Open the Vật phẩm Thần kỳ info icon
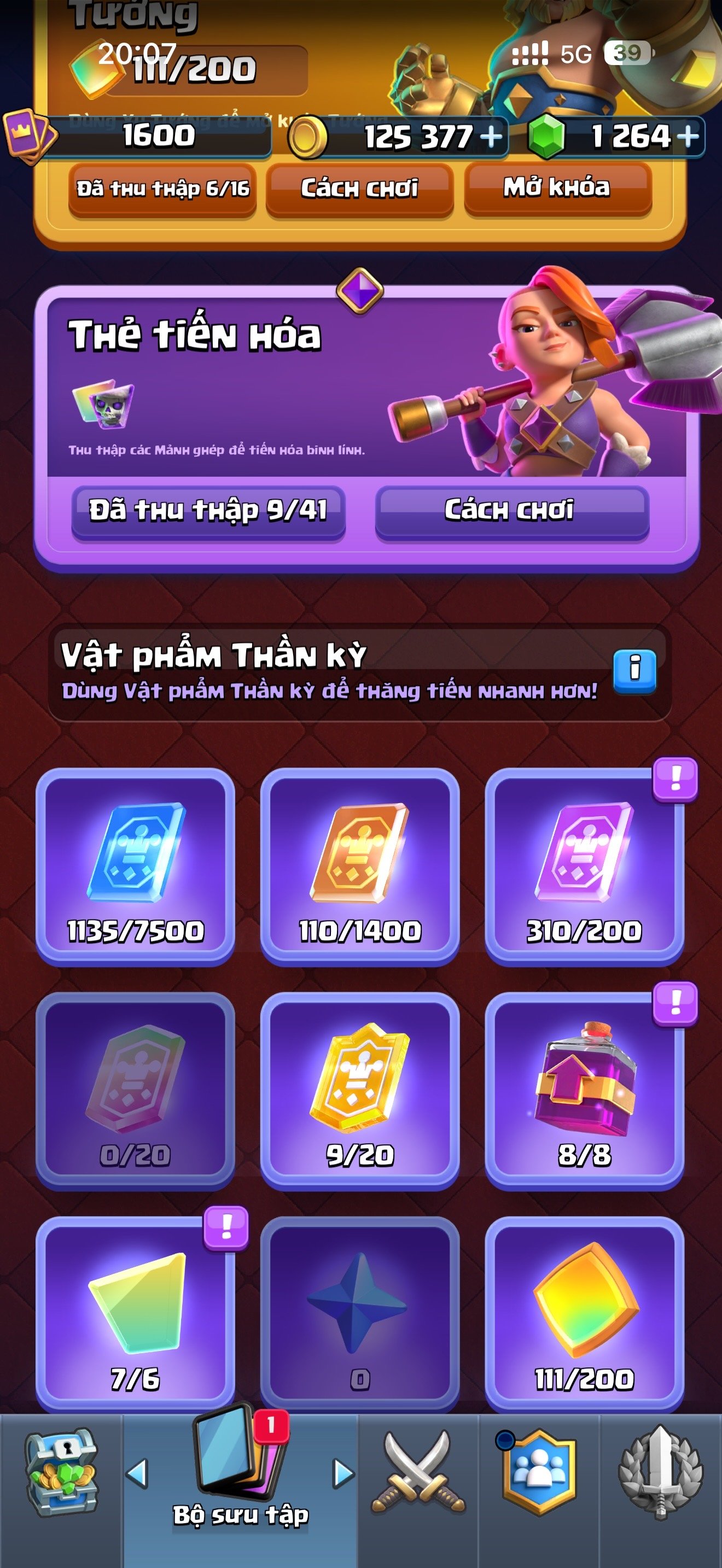The image size is (722, 1568). (x=635, y=670)
